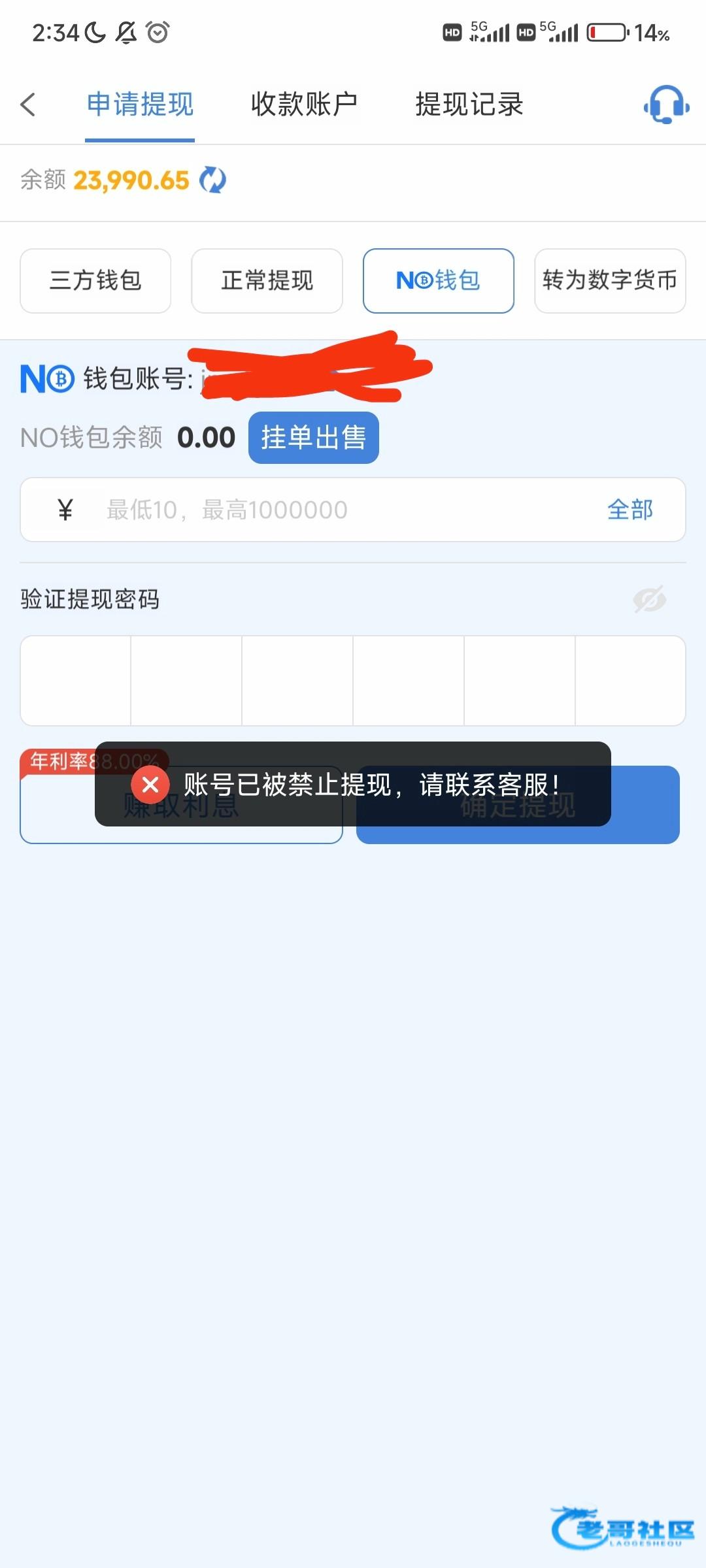Focus the first withdrawal password box
The height and width of the screenshot is (1568, 706).
[x=76, y=680]
